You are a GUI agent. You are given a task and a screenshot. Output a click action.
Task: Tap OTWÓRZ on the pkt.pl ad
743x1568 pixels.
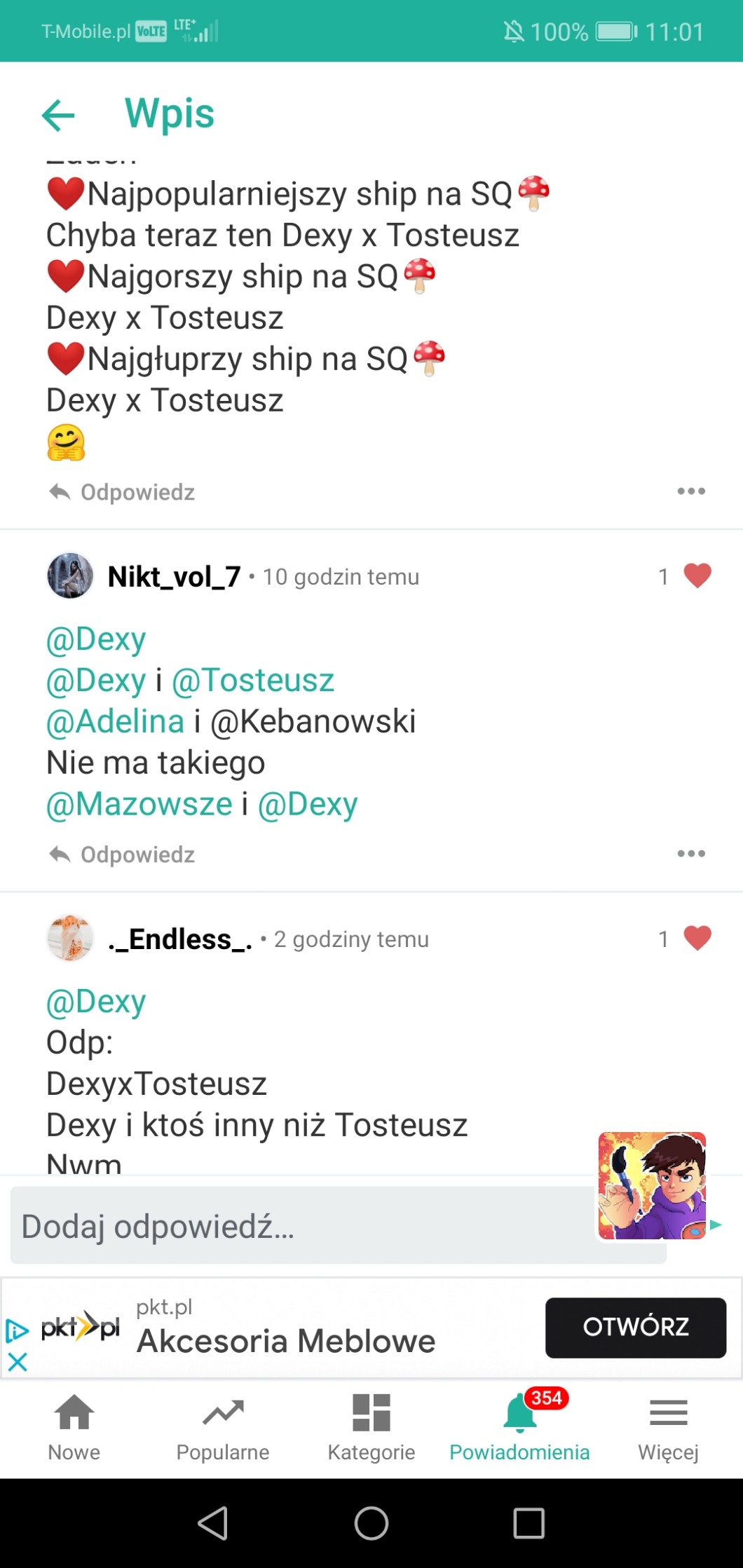tap(635, 1327)
